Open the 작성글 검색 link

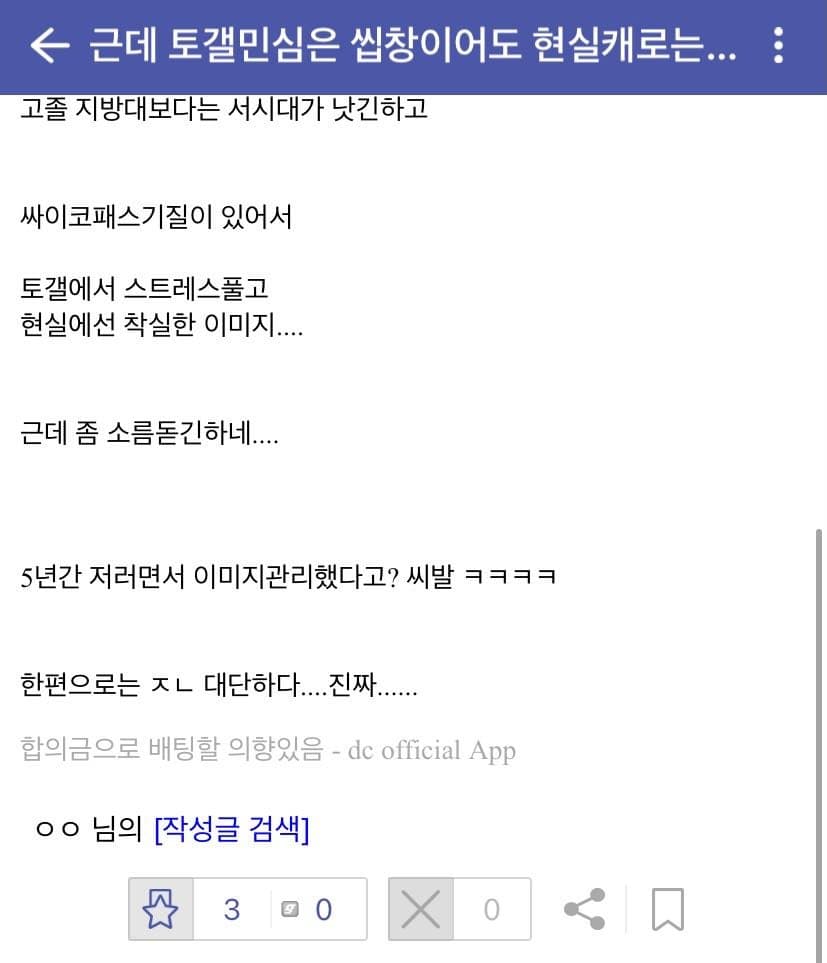tap(231, 829)
